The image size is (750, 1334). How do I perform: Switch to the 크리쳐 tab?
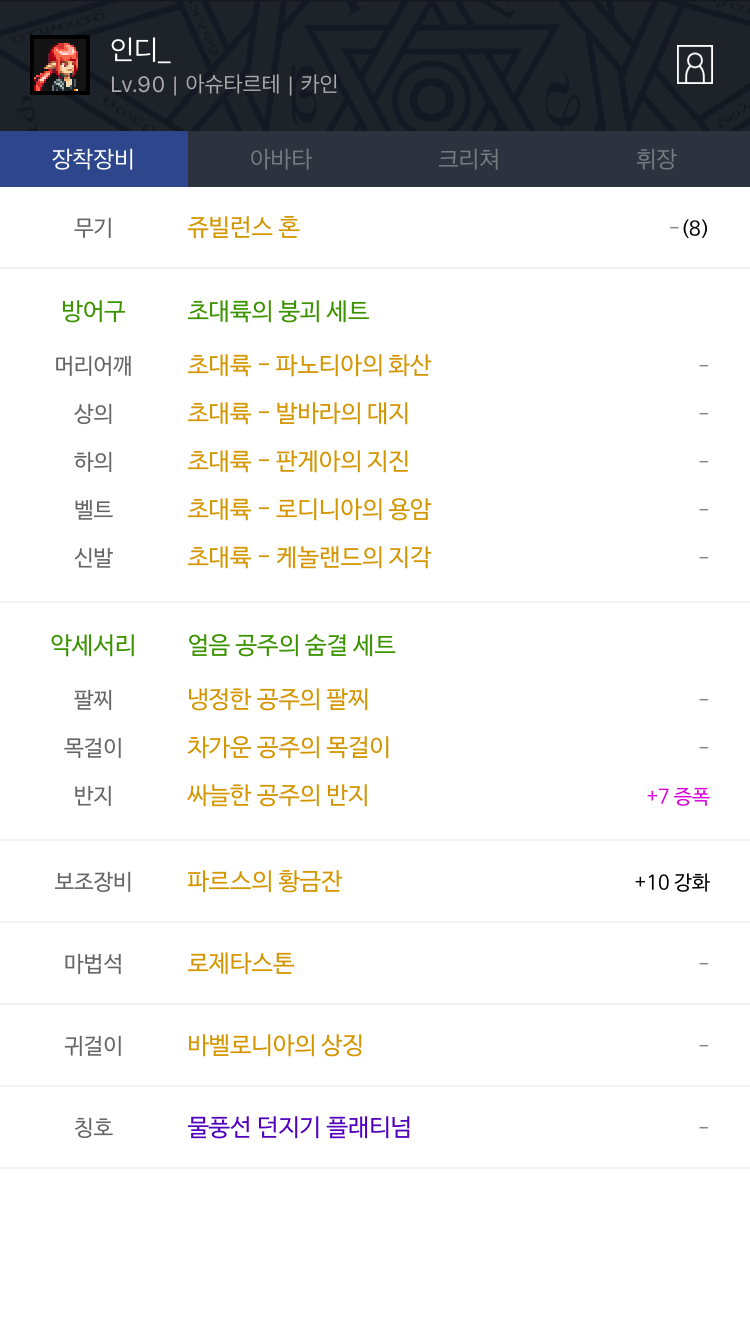pyautogui.click(x=468, y=159)
